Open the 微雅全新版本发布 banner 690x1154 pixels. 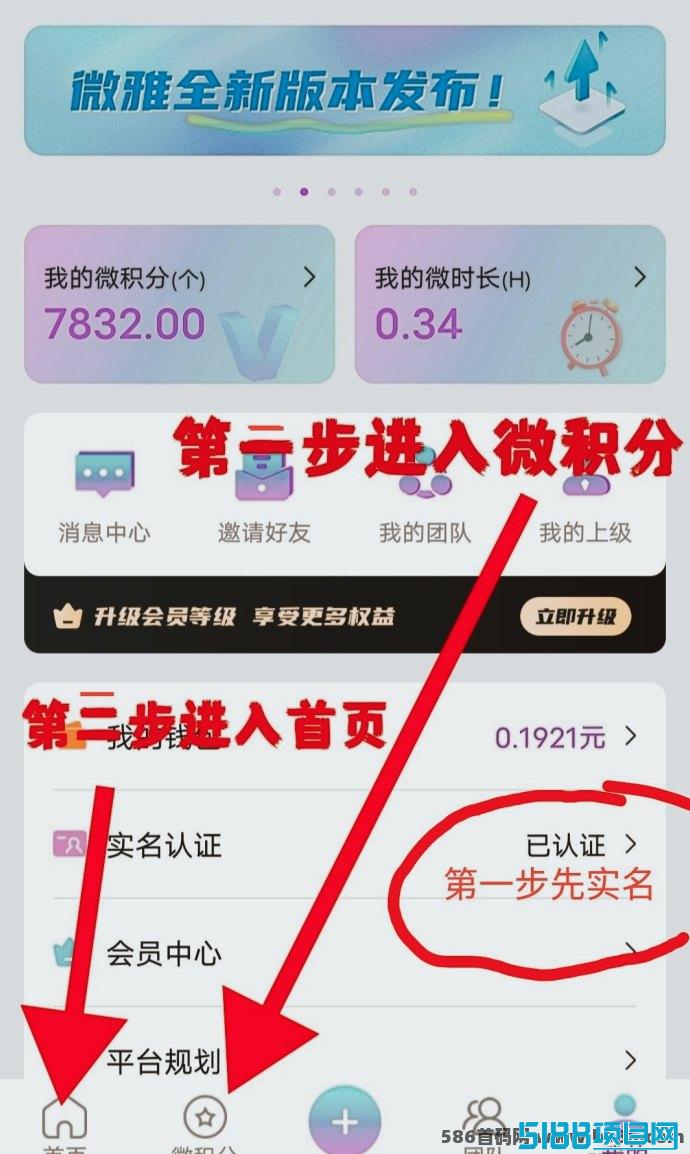point(344,91)
